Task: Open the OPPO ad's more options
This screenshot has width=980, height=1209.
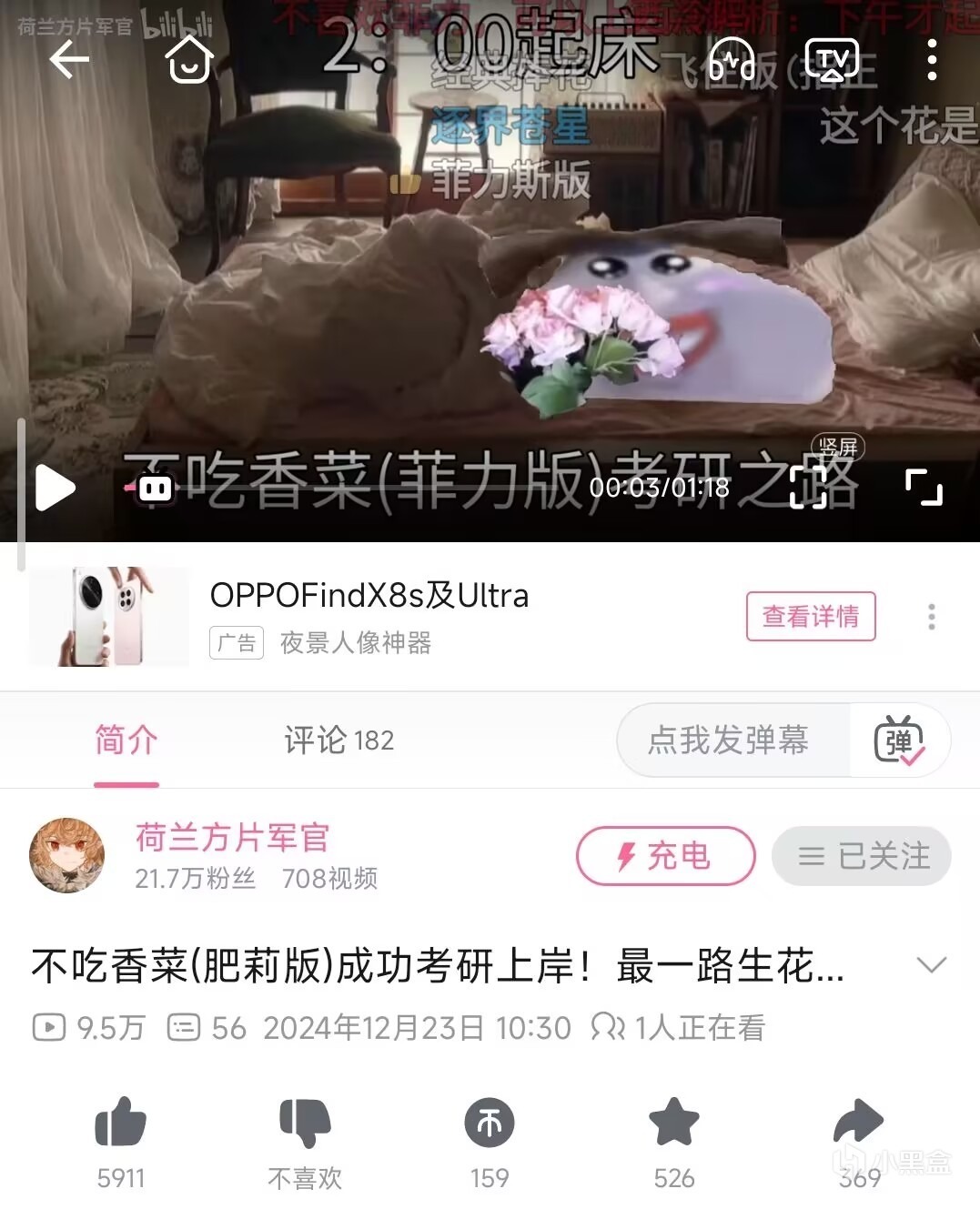Action: pos(931,617)
